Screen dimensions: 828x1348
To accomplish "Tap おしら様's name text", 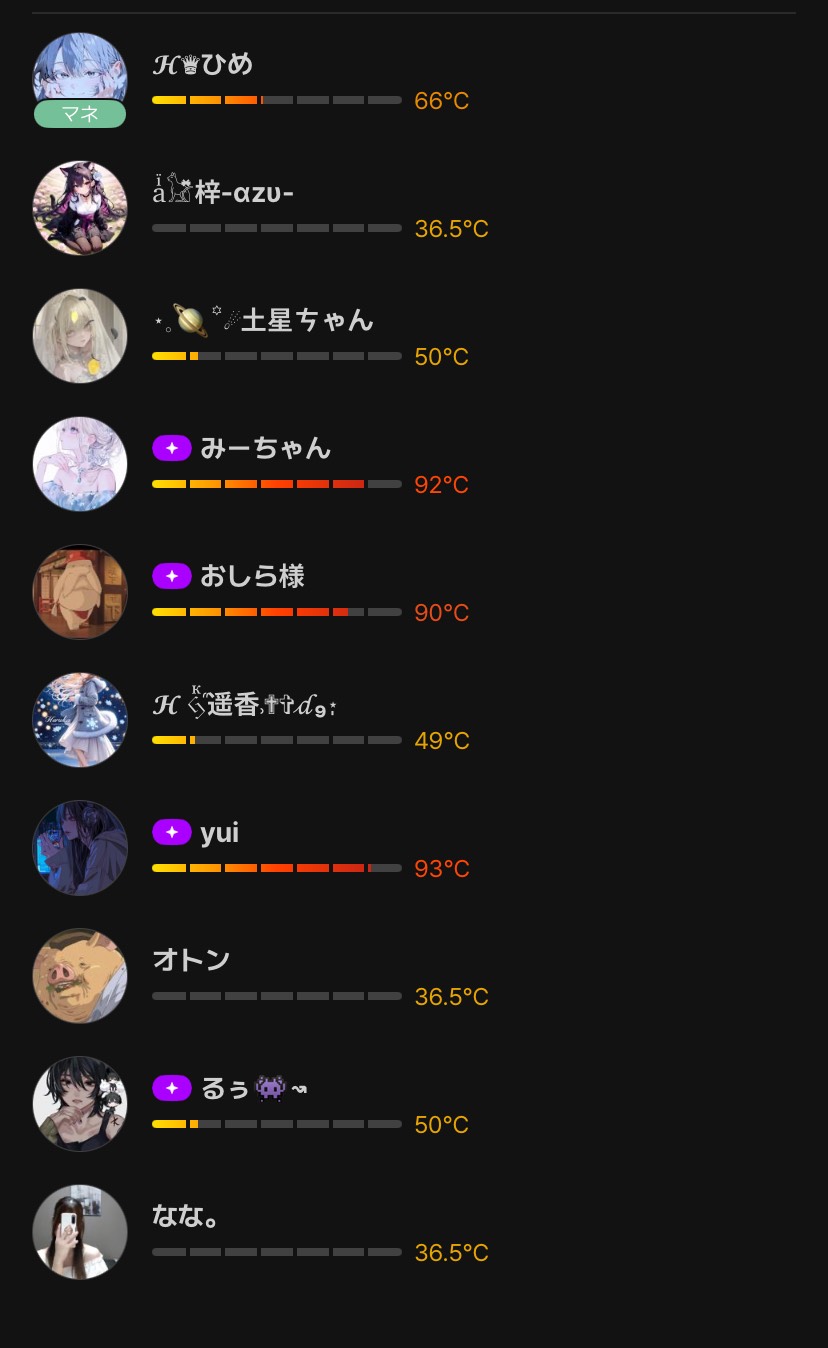I will 251,576.
